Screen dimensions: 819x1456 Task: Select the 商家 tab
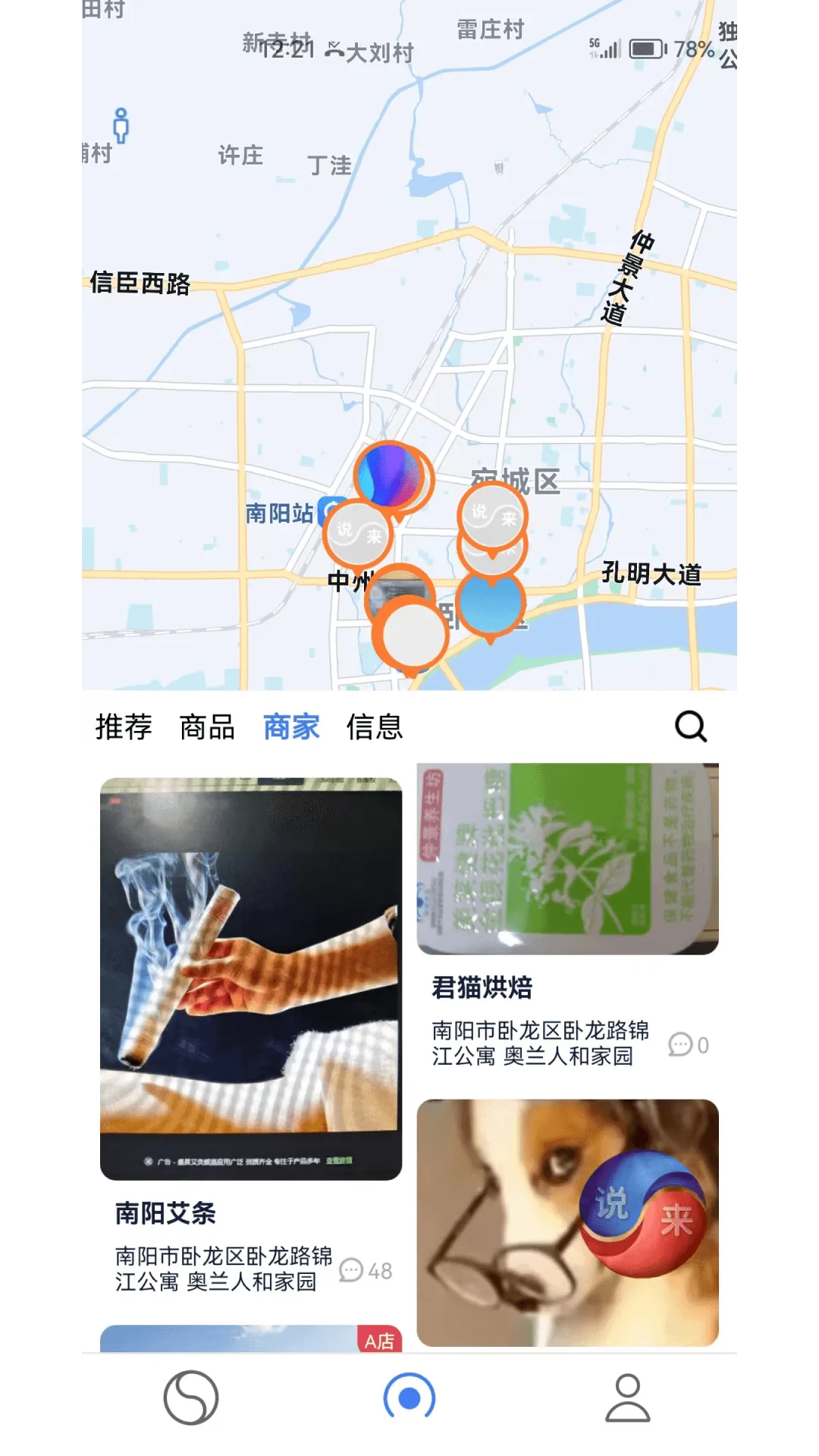[291, 726]
